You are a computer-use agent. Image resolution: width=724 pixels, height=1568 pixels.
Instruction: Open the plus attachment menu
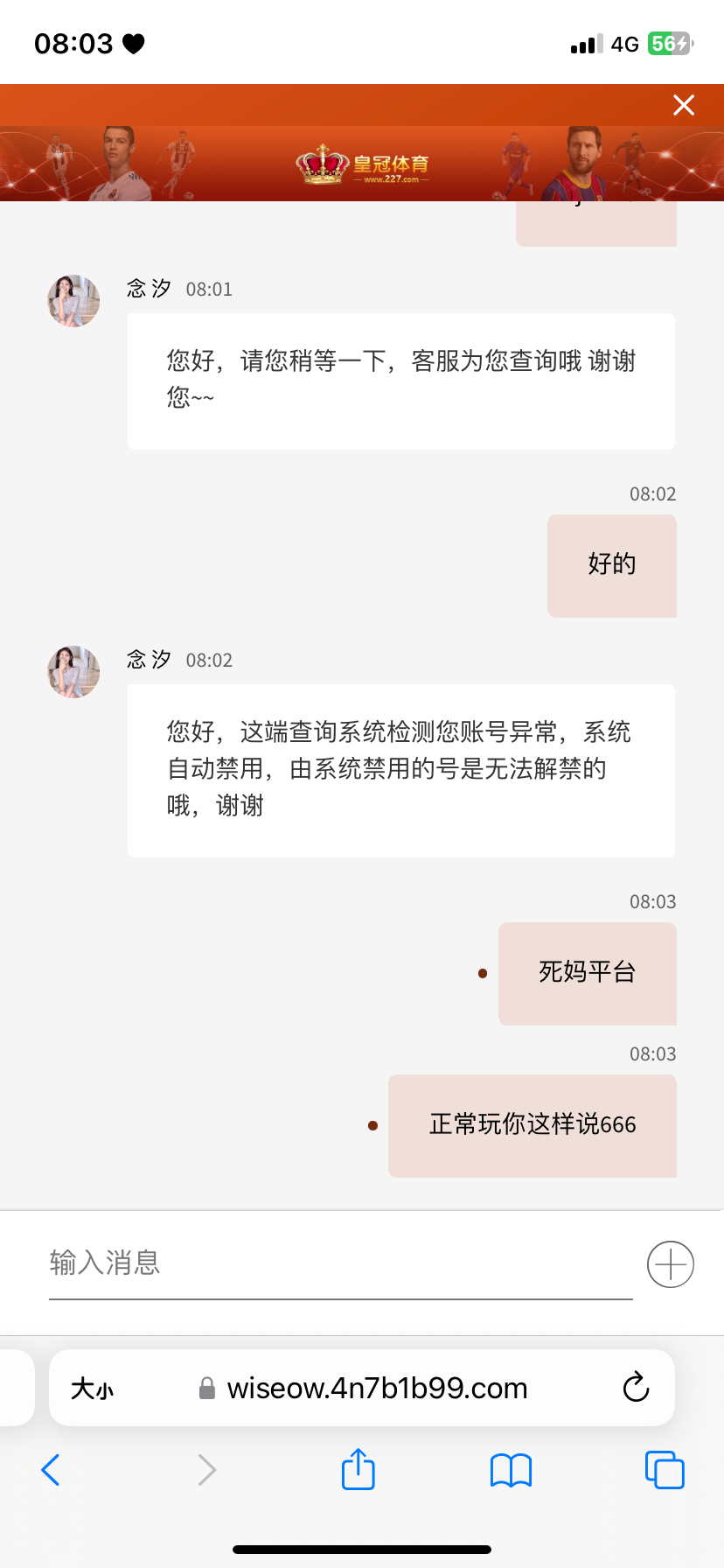671,1264
